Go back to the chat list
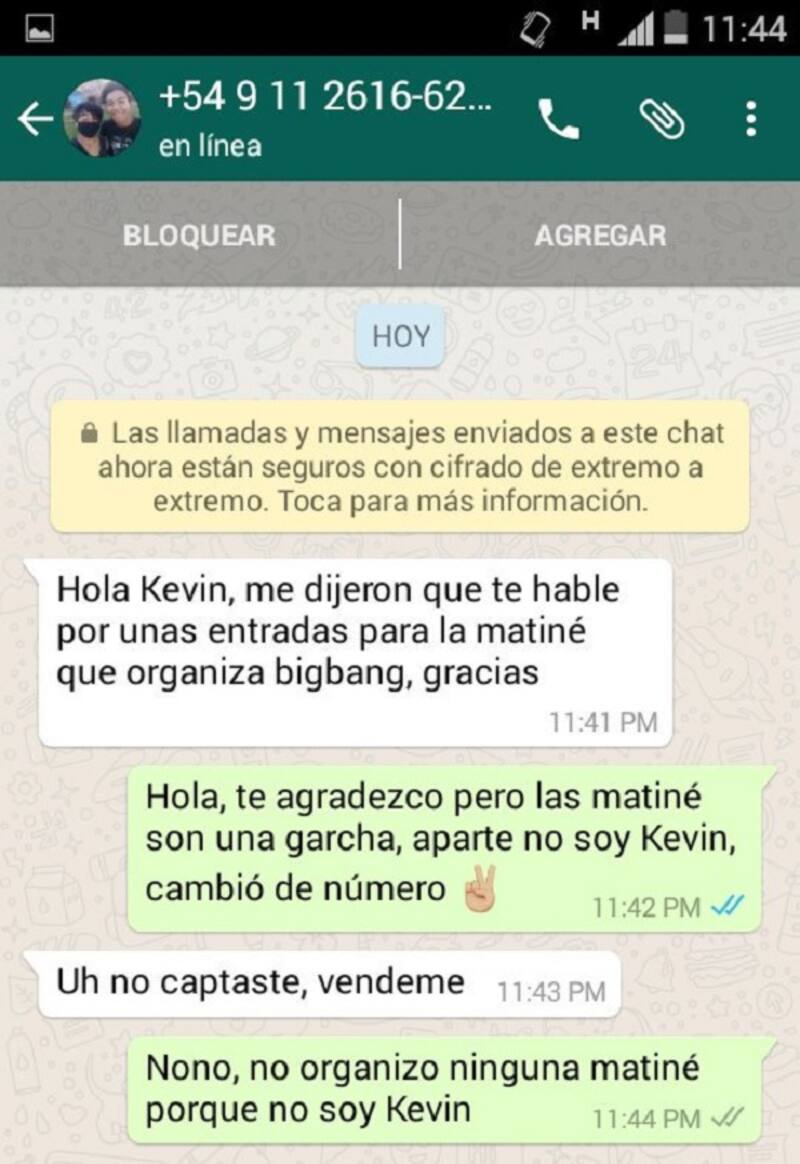 [x=35, y=120]
